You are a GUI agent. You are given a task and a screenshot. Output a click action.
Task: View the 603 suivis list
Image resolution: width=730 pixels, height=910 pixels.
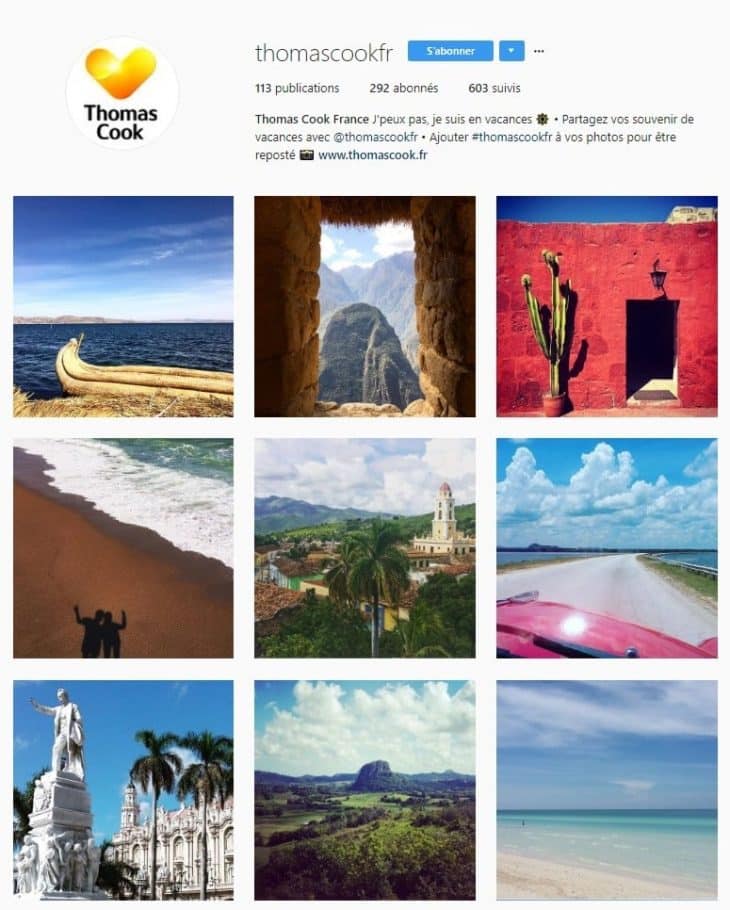[x=494, y=88]
